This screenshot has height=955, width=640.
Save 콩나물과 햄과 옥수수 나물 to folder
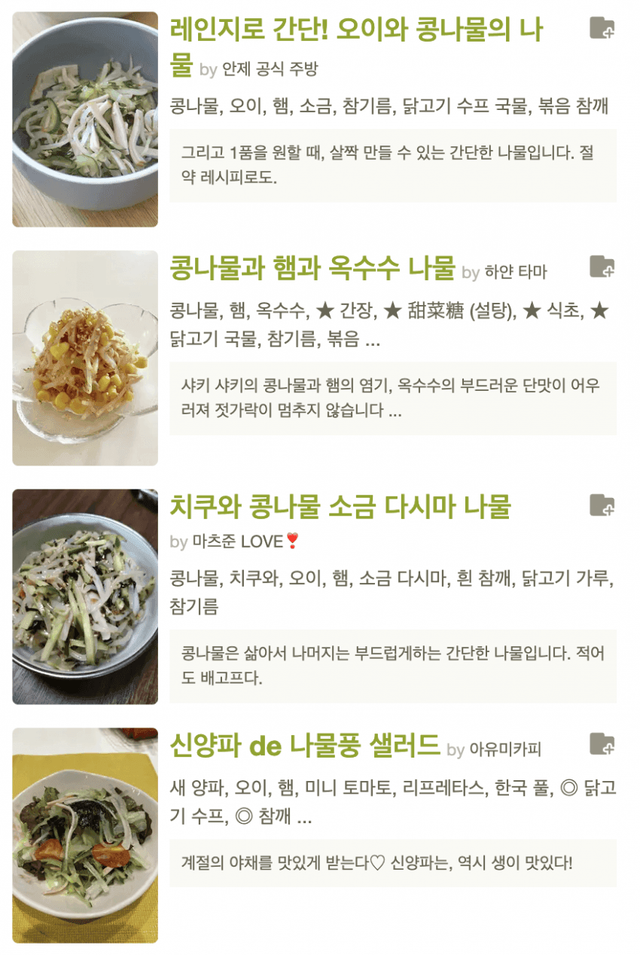point(602,267)
